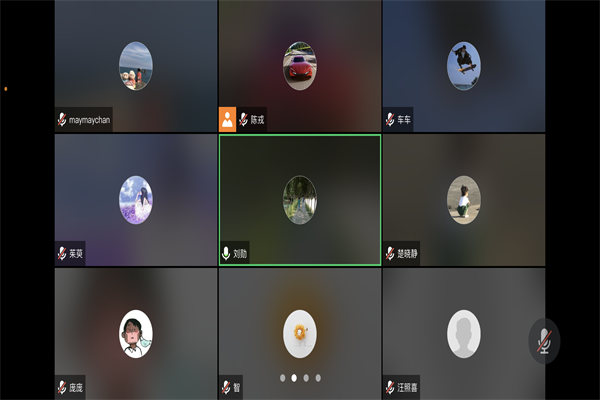Open 茉莫's participant tile
The width and height of the screenshot is (600, 400).
point(136,199)
